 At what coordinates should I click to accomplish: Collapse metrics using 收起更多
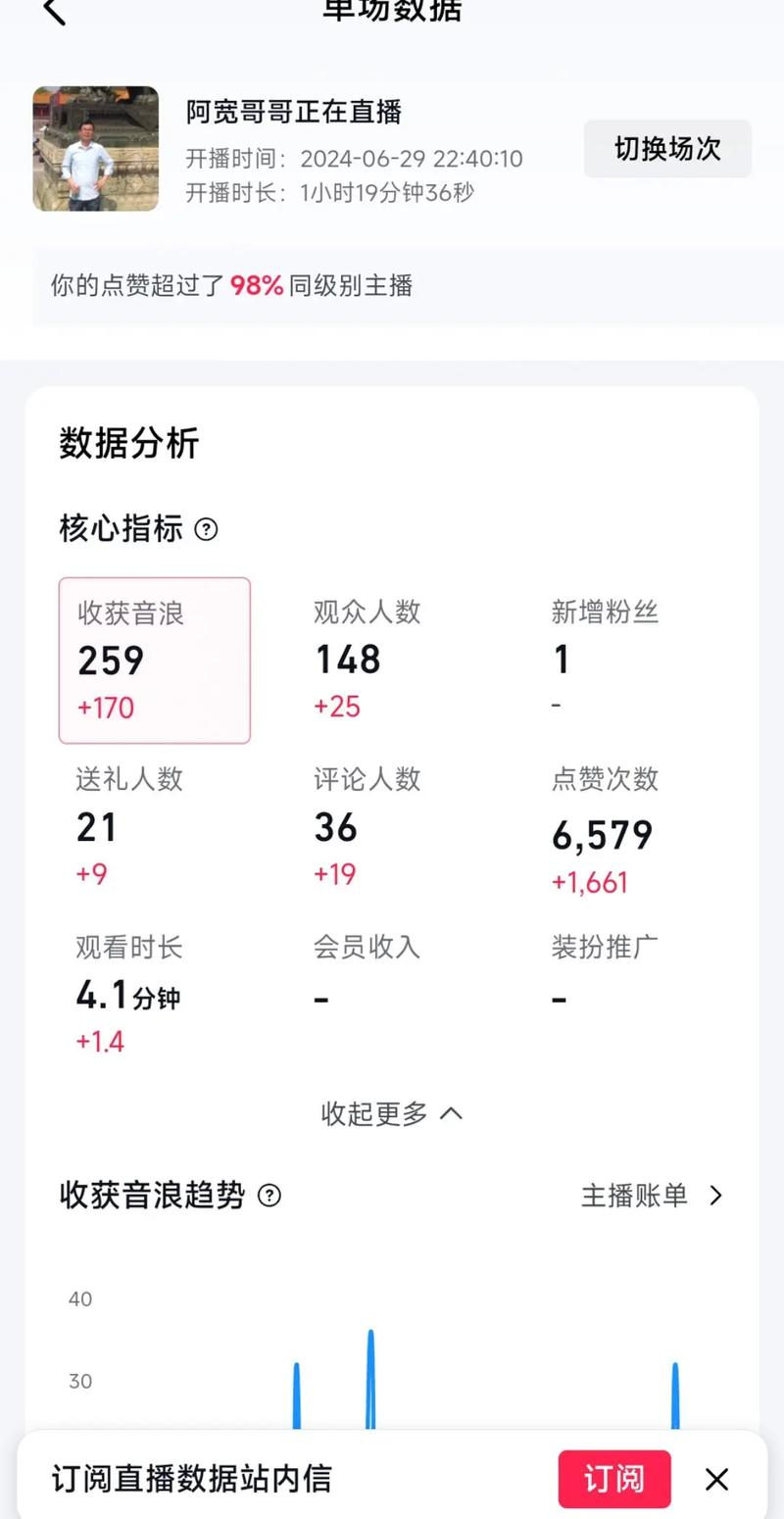[392, 1113]
